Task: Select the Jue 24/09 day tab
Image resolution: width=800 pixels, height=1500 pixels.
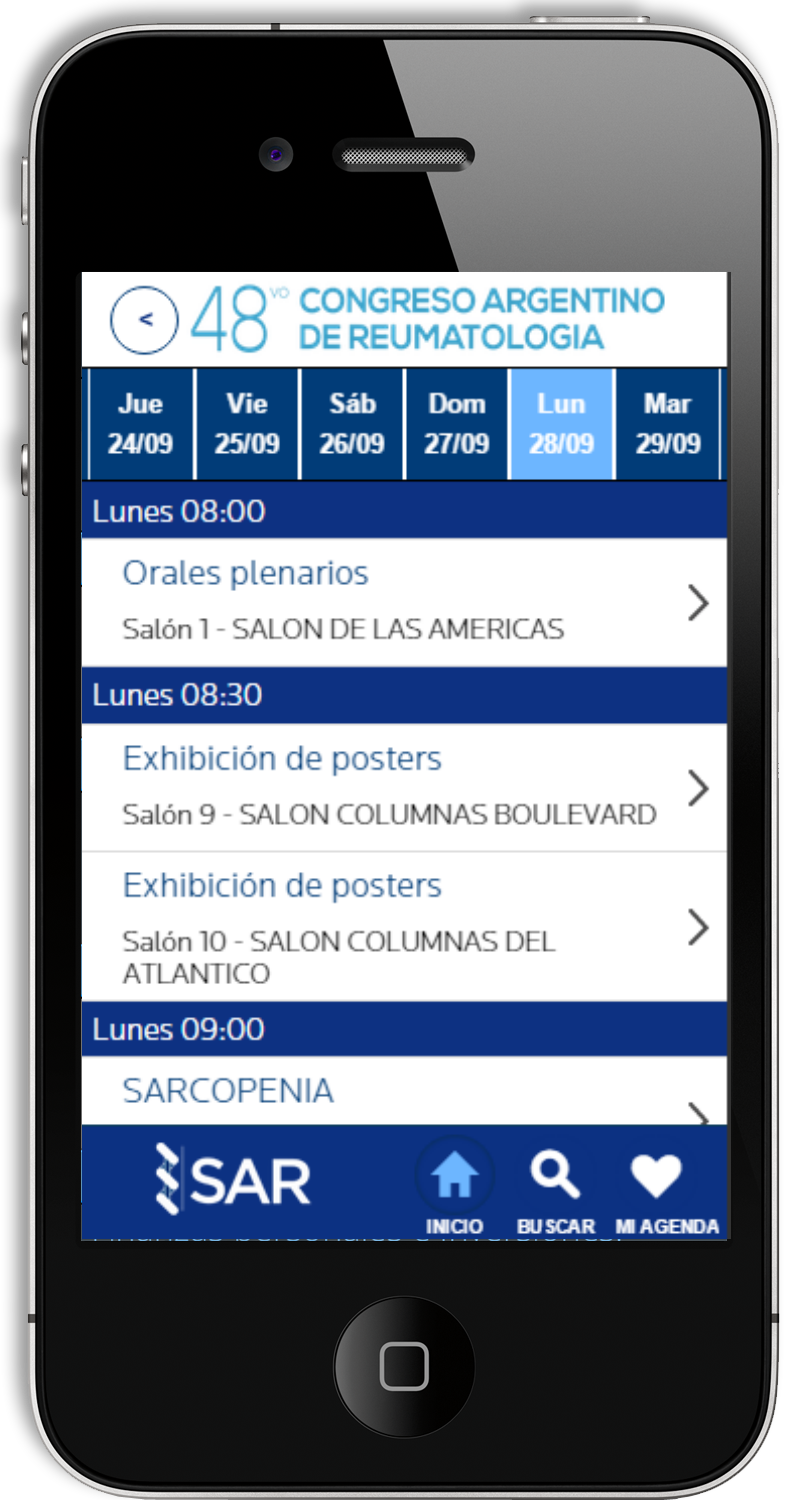Action: click(x=141, y=424)
